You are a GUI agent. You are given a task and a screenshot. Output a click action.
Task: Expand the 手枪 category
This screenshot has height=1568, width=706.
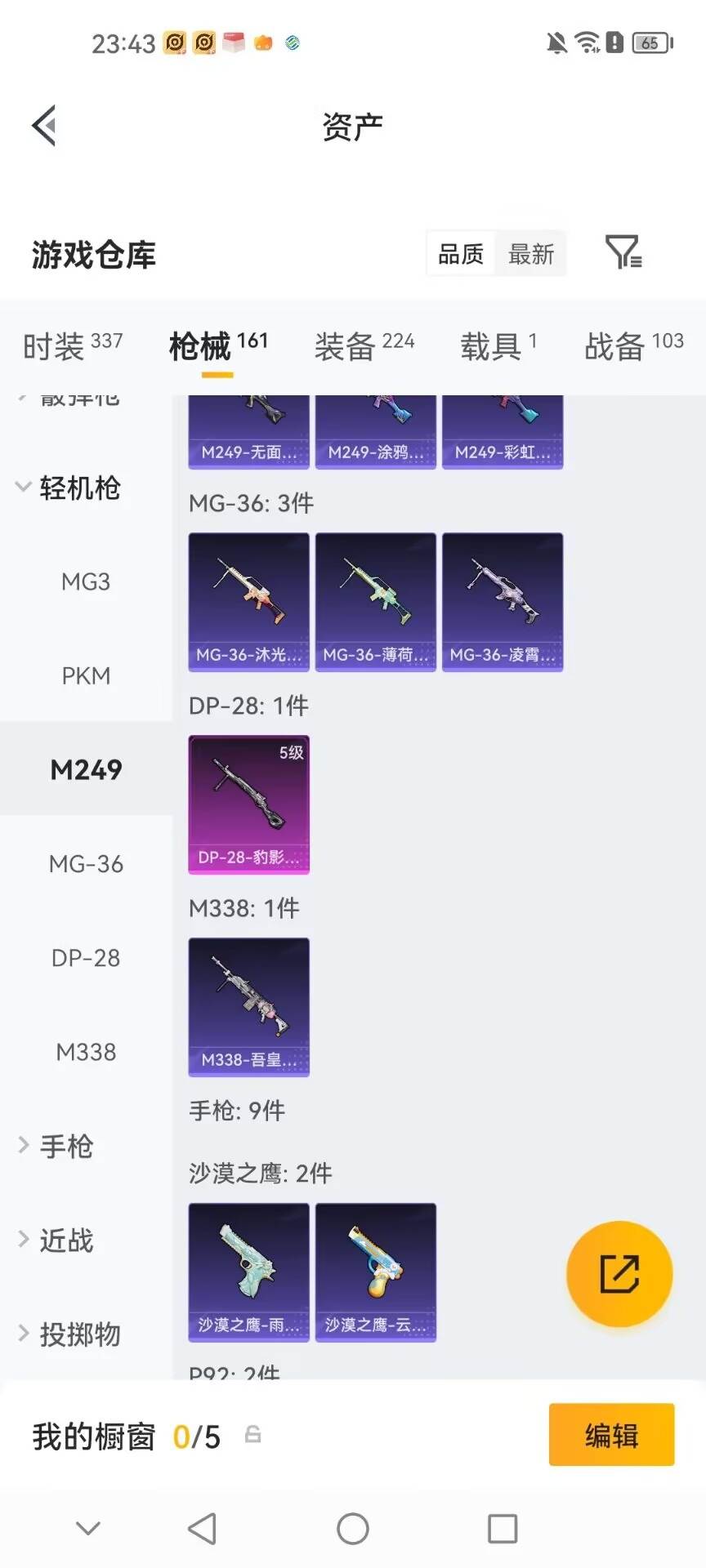click(x=56, y=1146)
